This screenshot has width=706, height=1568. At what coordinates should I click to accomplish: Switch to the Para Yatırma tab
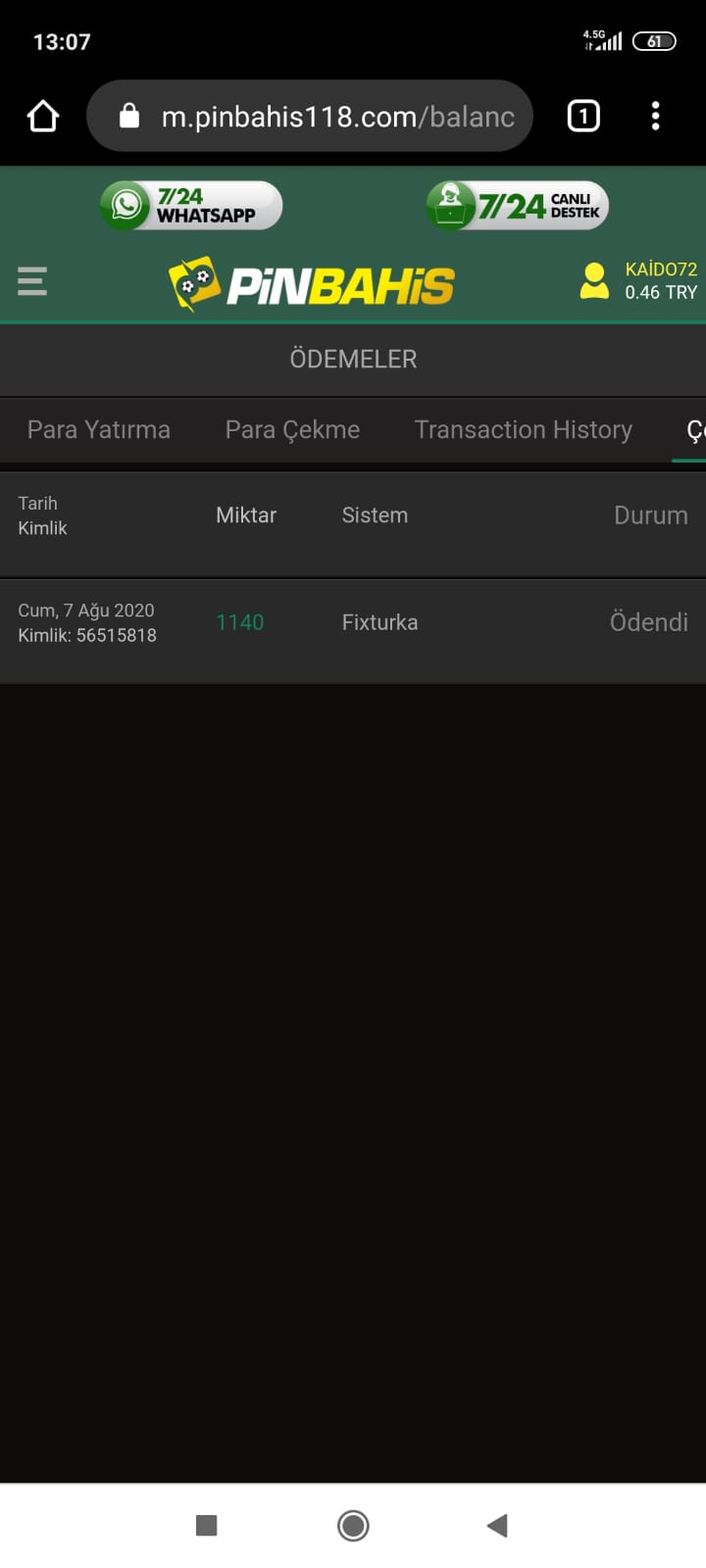click(99, 429)
